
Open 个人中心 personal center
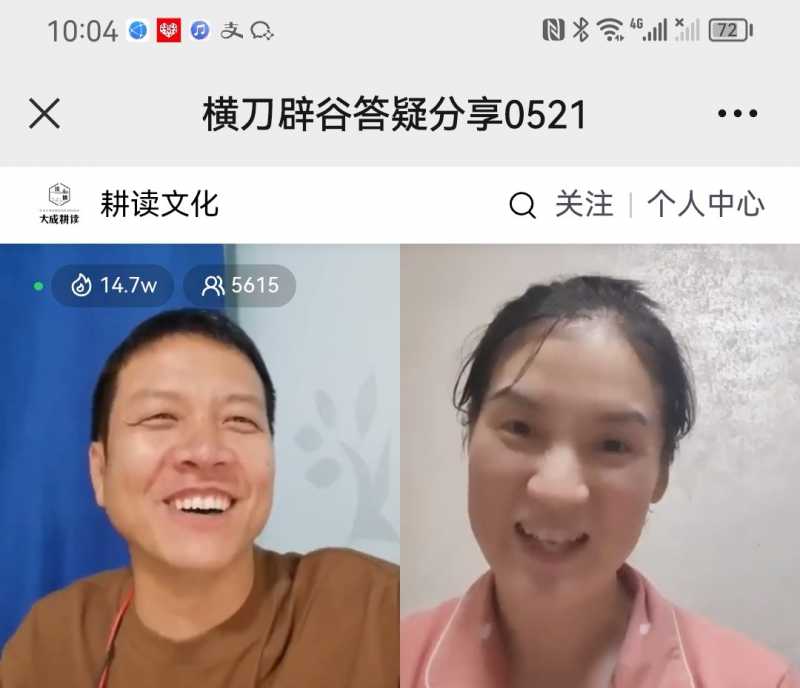click(x=705, y=205)
